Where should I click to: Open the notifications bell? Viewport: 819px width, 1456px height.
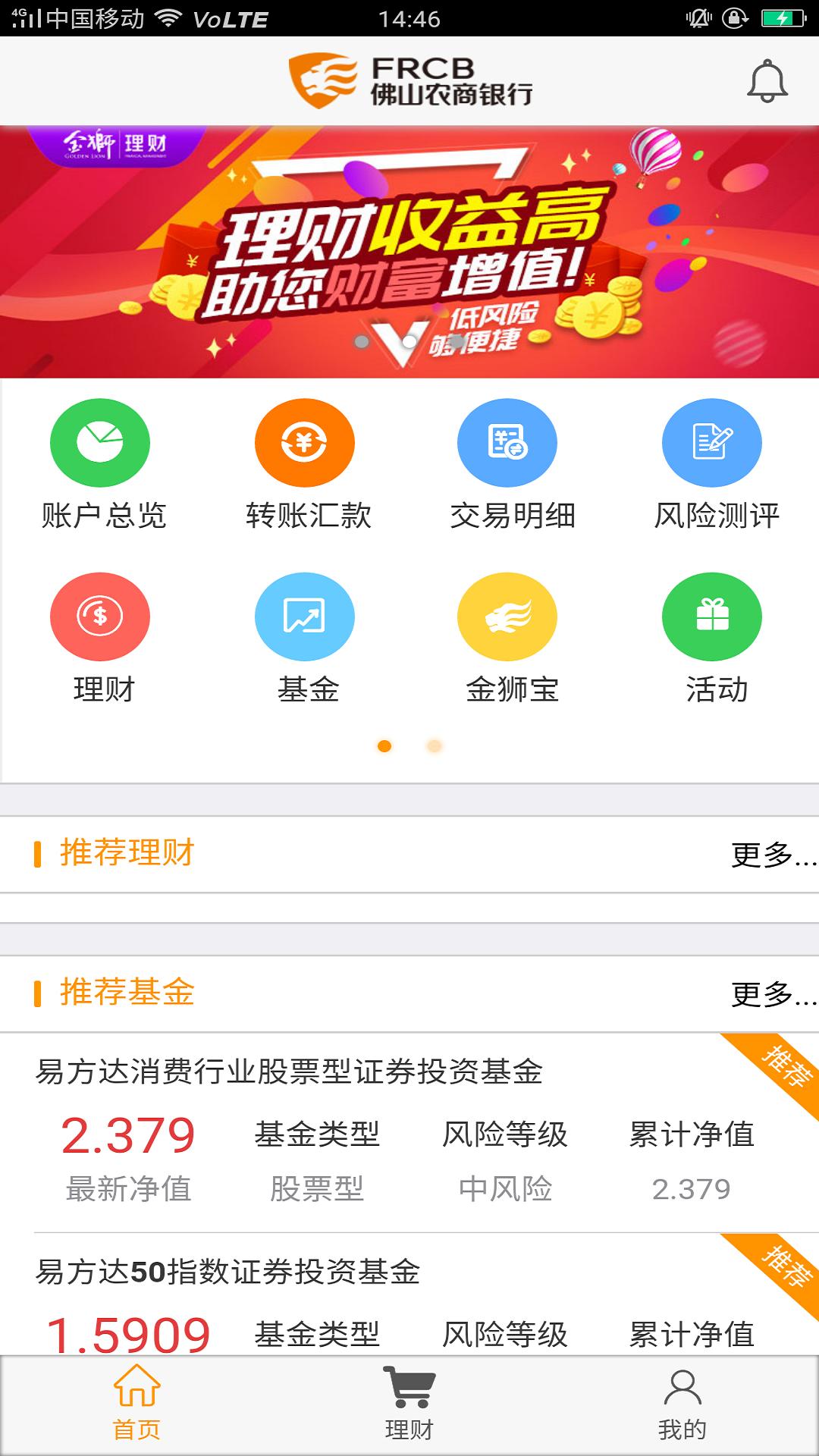(x=767, y=81)
